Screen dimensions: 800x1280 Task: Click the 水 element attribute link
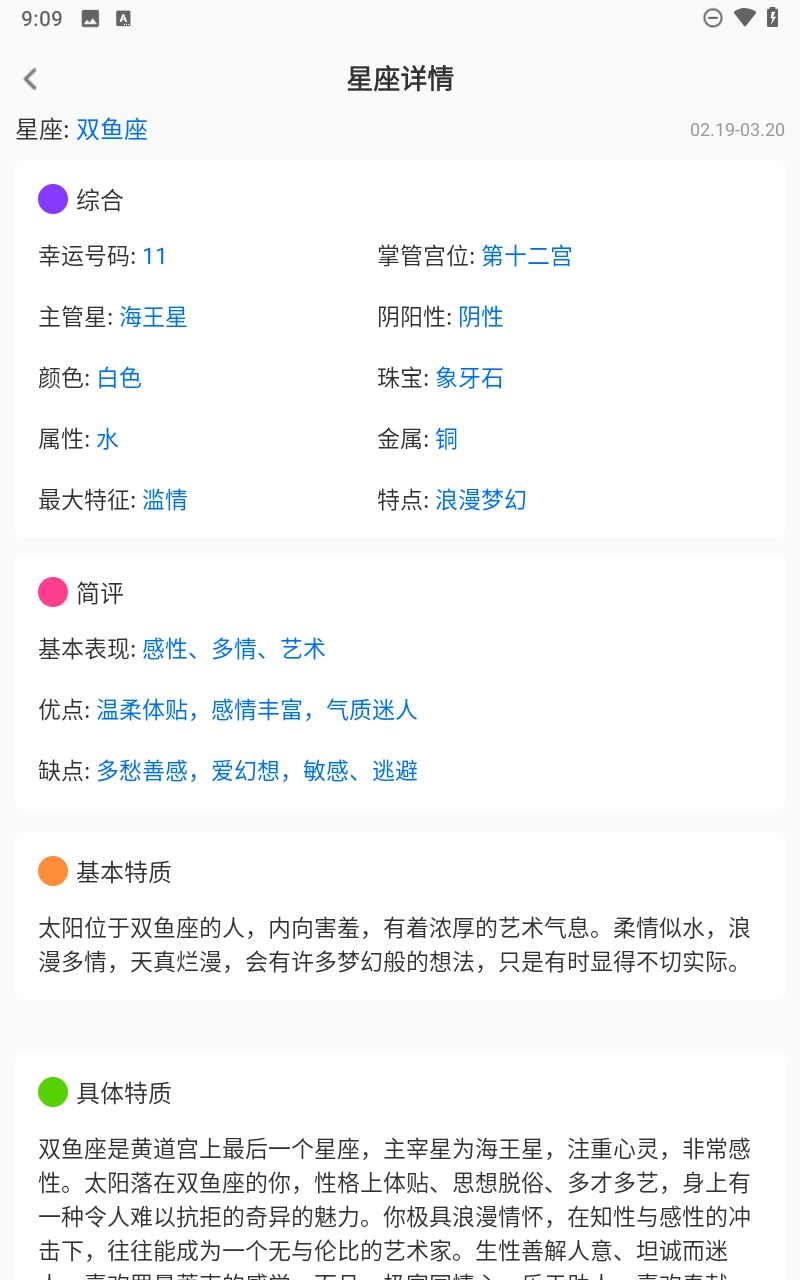[107, 439]
